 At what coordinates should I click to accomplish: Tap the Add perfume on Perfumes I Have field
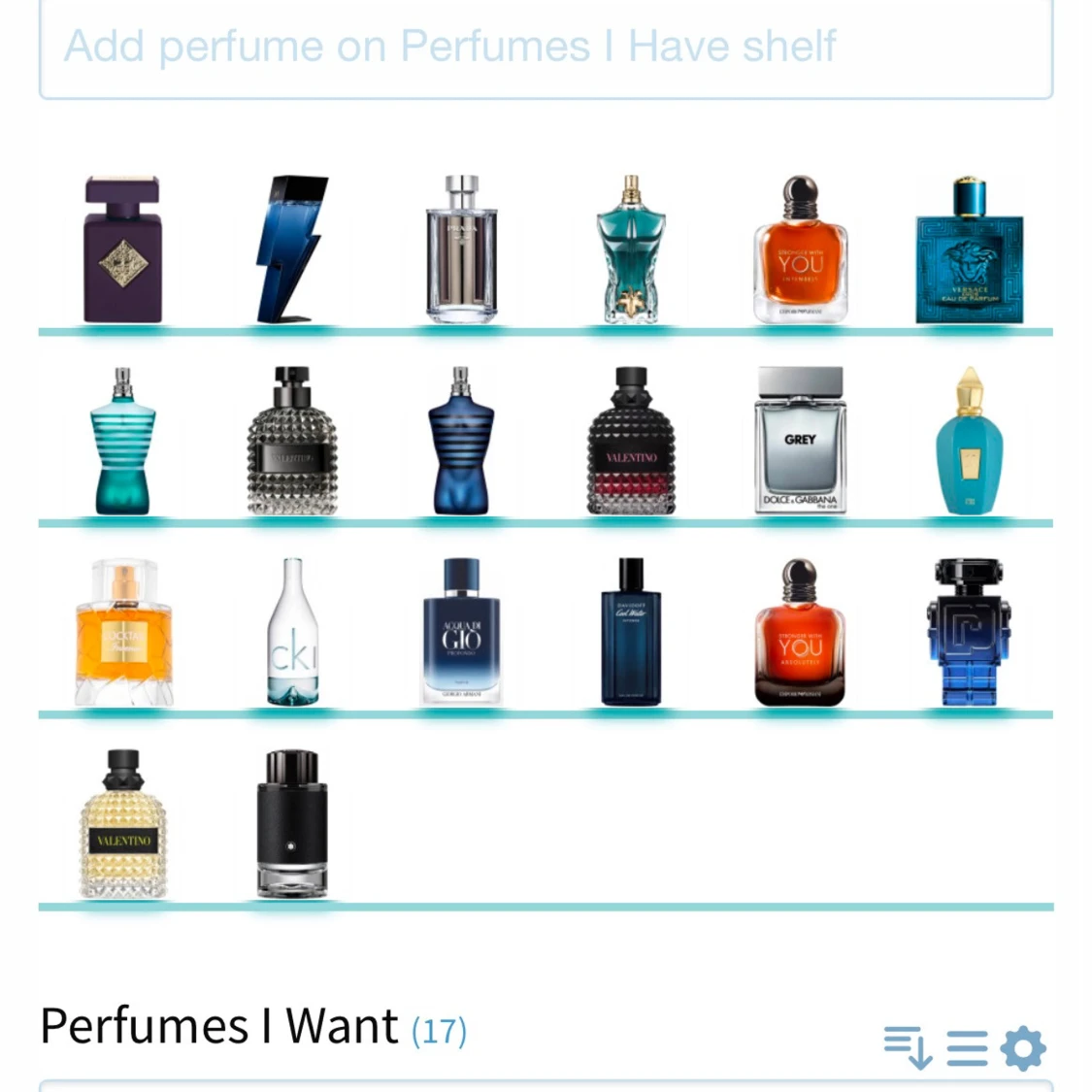546,47
